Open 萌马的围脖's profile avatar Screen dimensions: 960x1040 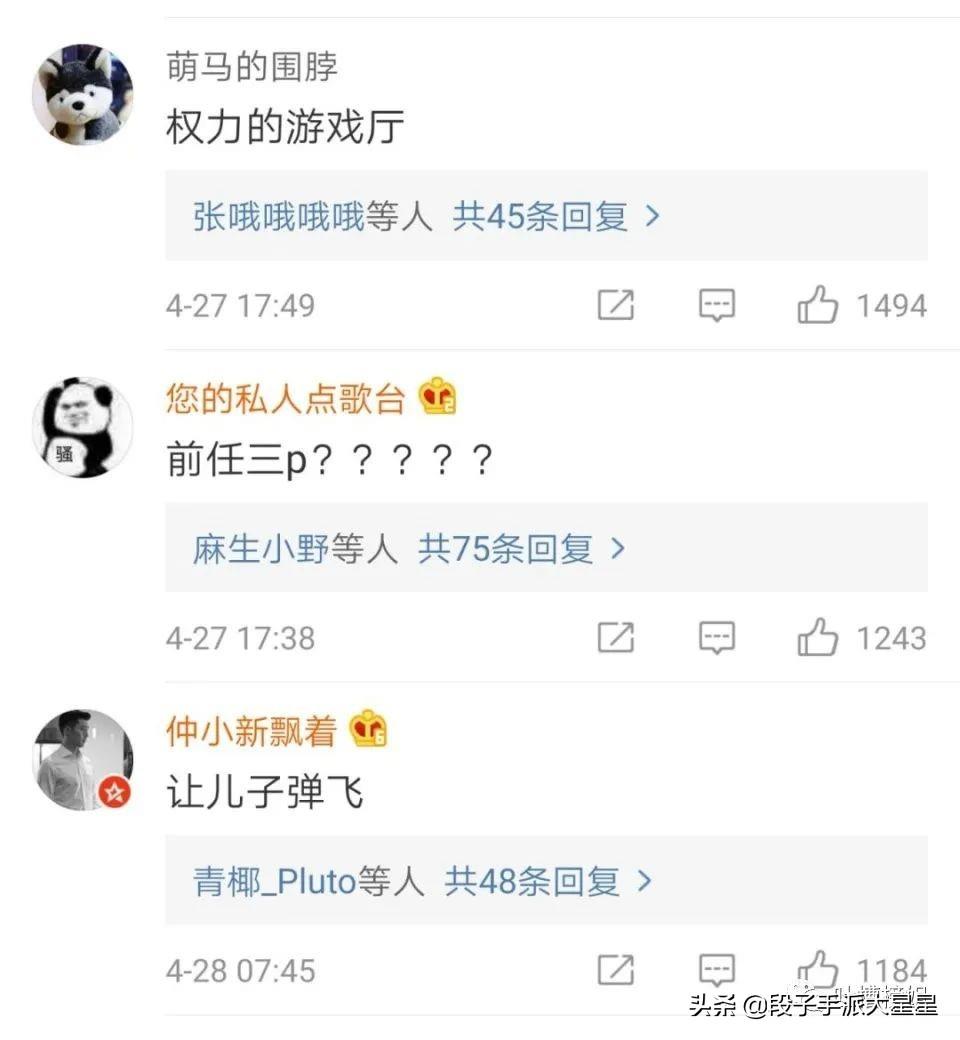tap(82, 95)
